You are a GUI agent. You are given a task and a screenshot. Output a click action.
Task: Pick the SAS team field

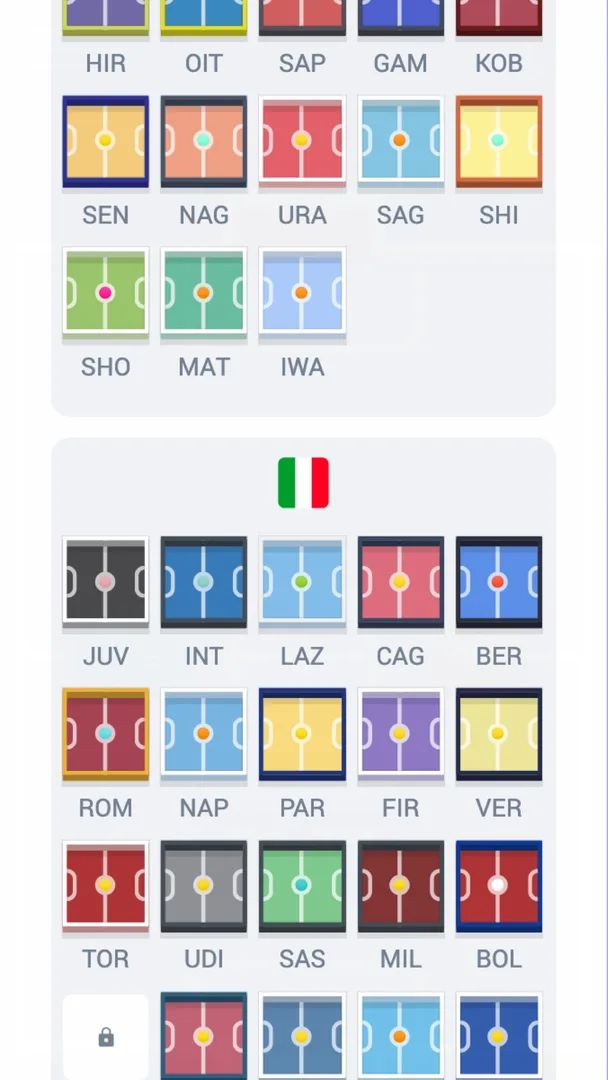tap(302, 885)
